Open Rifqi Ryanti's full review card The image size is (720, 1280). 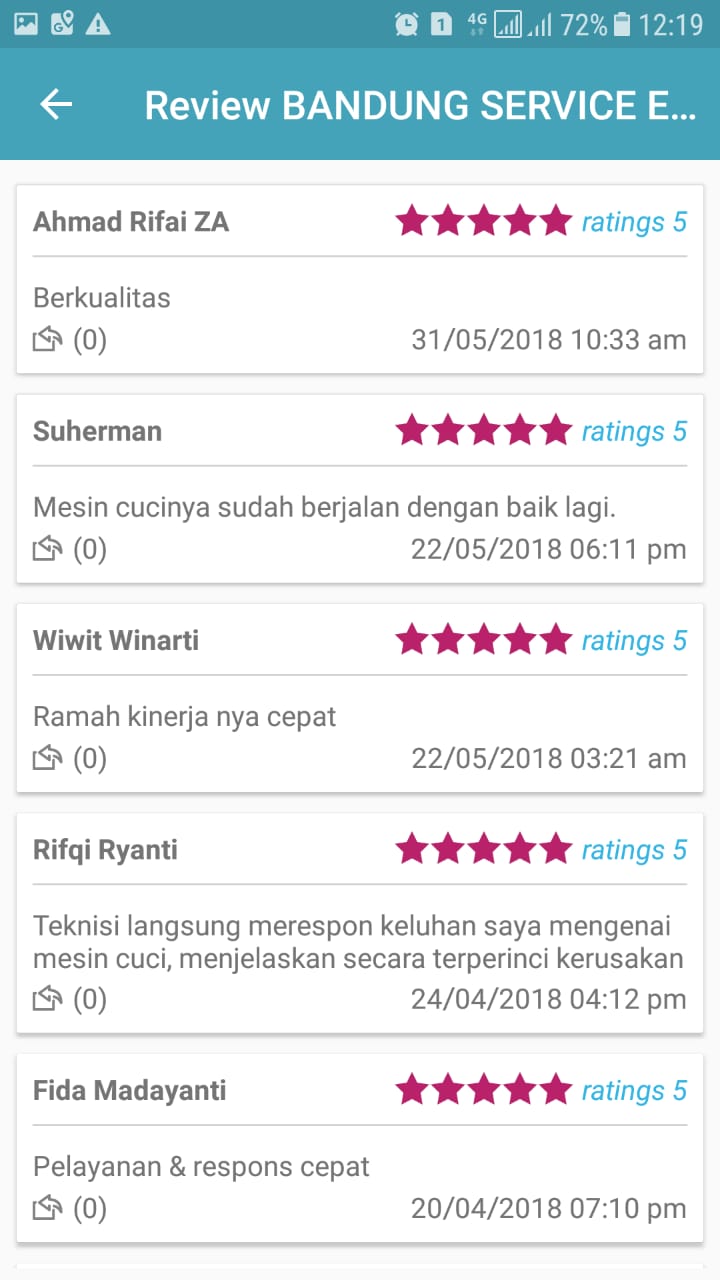pos(358,942)
